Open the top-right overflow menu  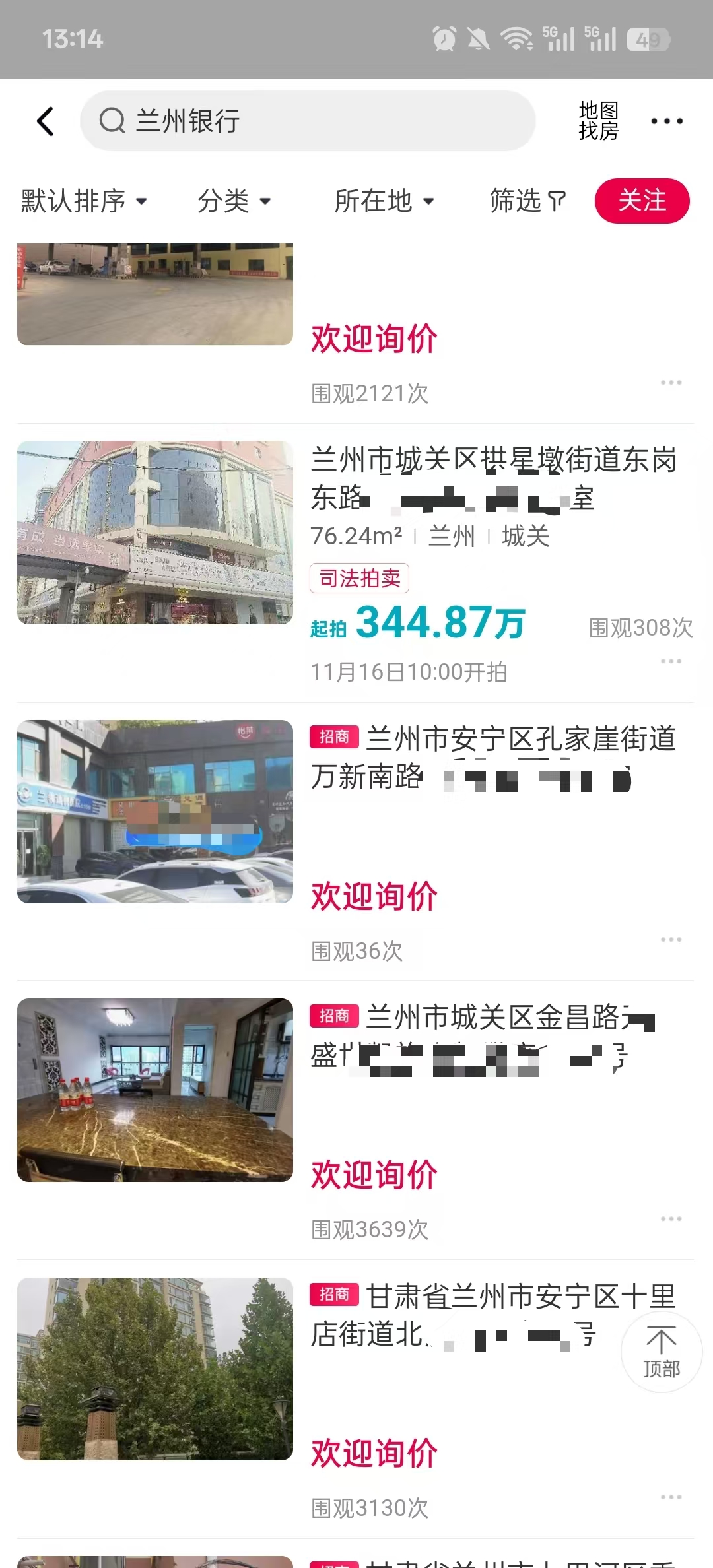666,121
